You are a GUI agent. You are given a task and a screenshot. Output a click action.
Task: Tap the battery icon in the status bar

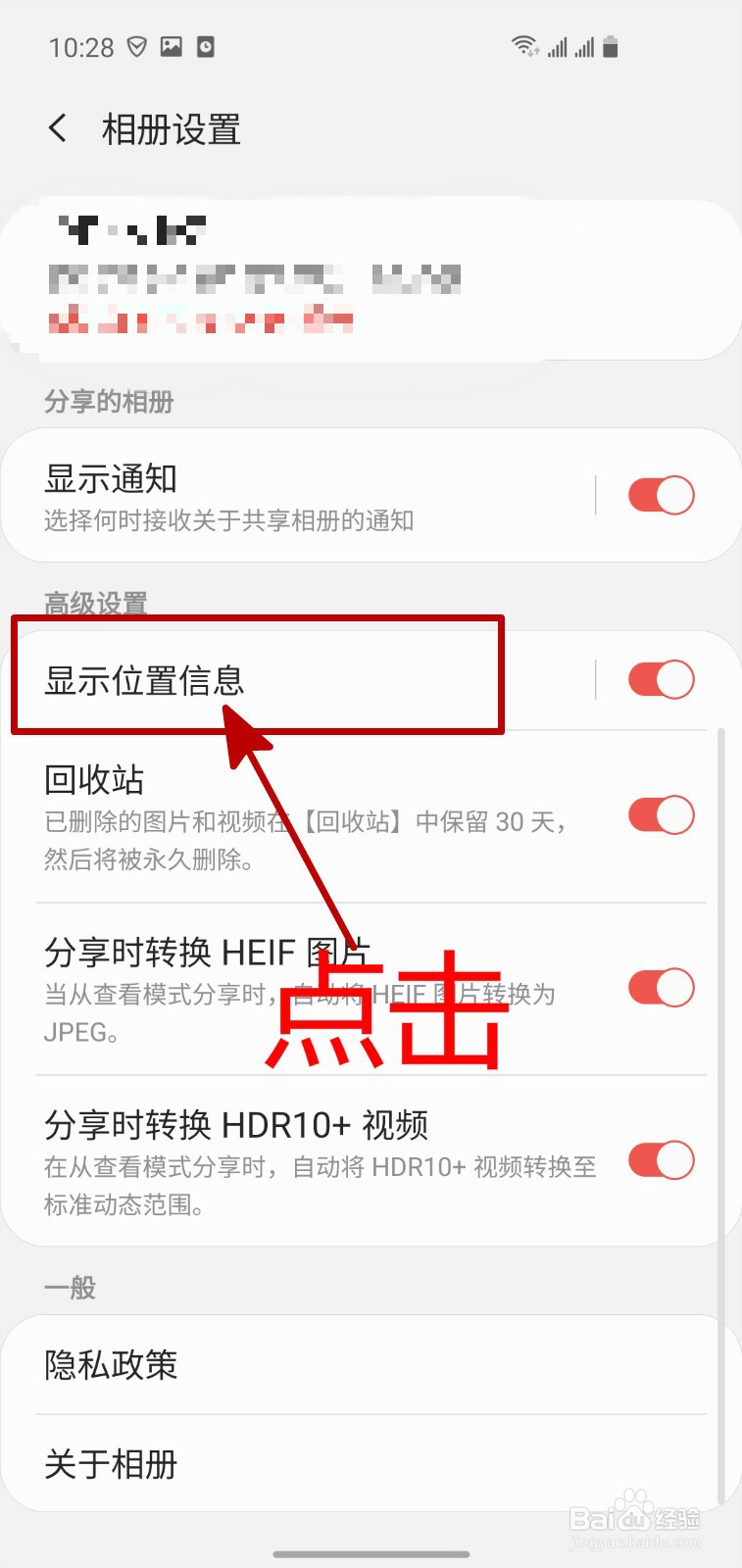click(612, 45)
